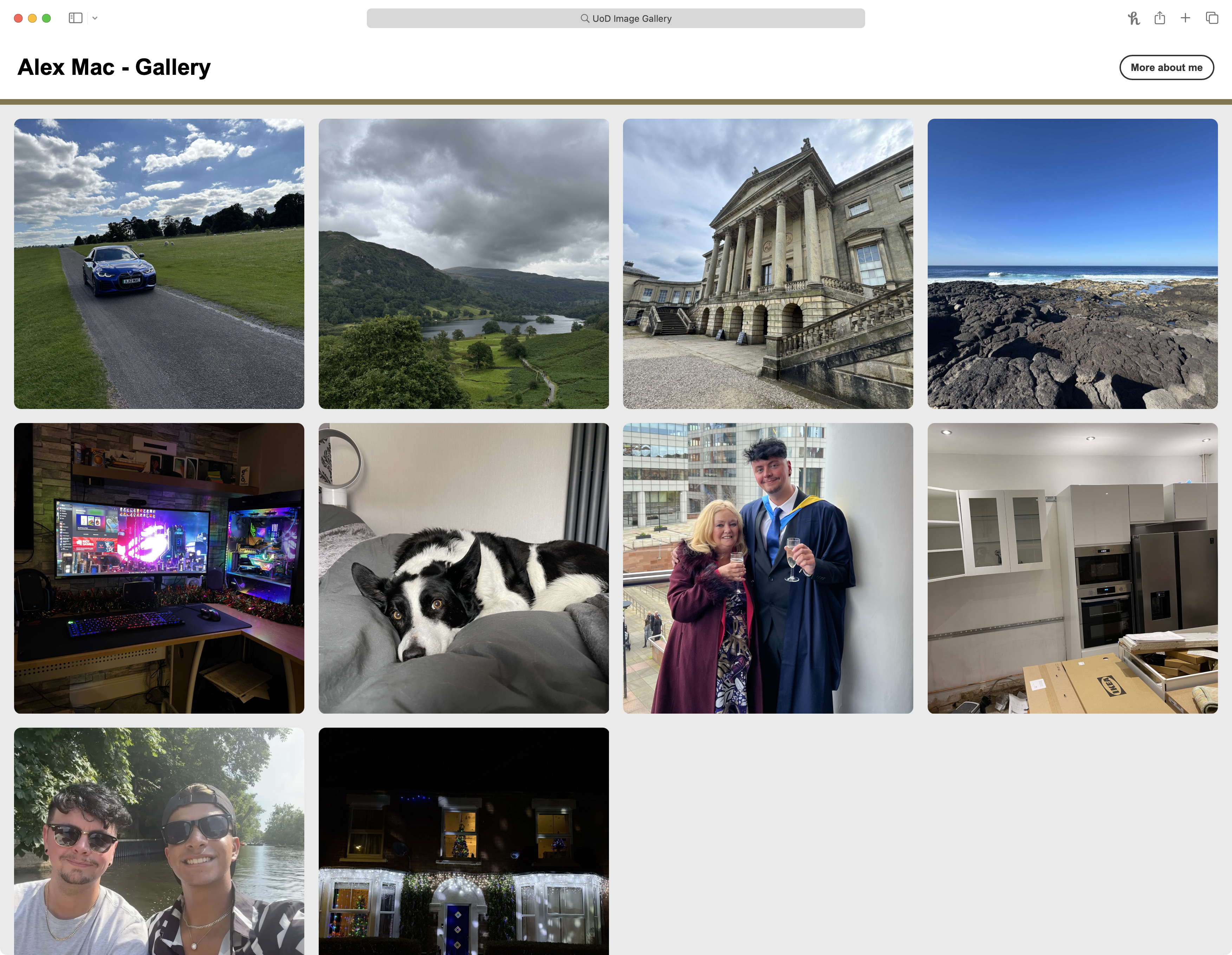Open the riverside sunglasses selfie photo

[159, 840]
